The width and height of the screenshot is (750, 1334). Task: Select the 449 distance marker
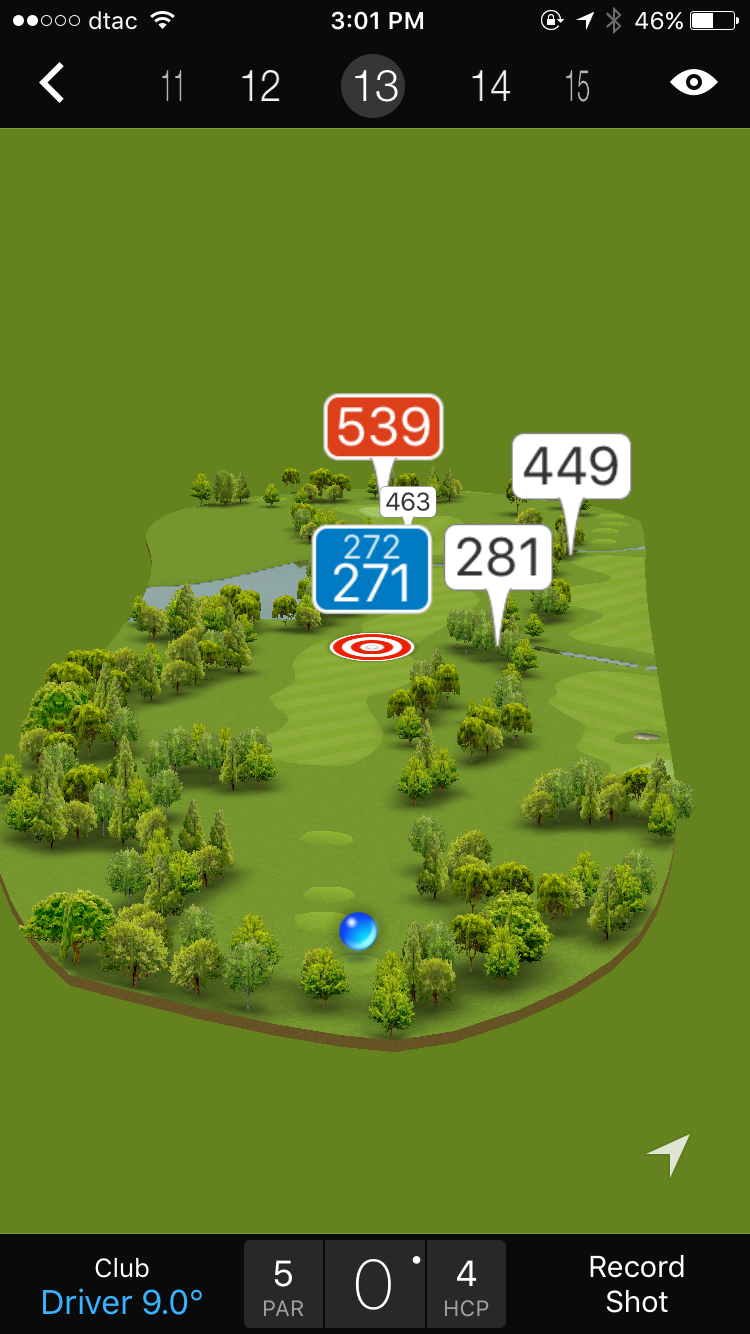(x=571, y=466)
